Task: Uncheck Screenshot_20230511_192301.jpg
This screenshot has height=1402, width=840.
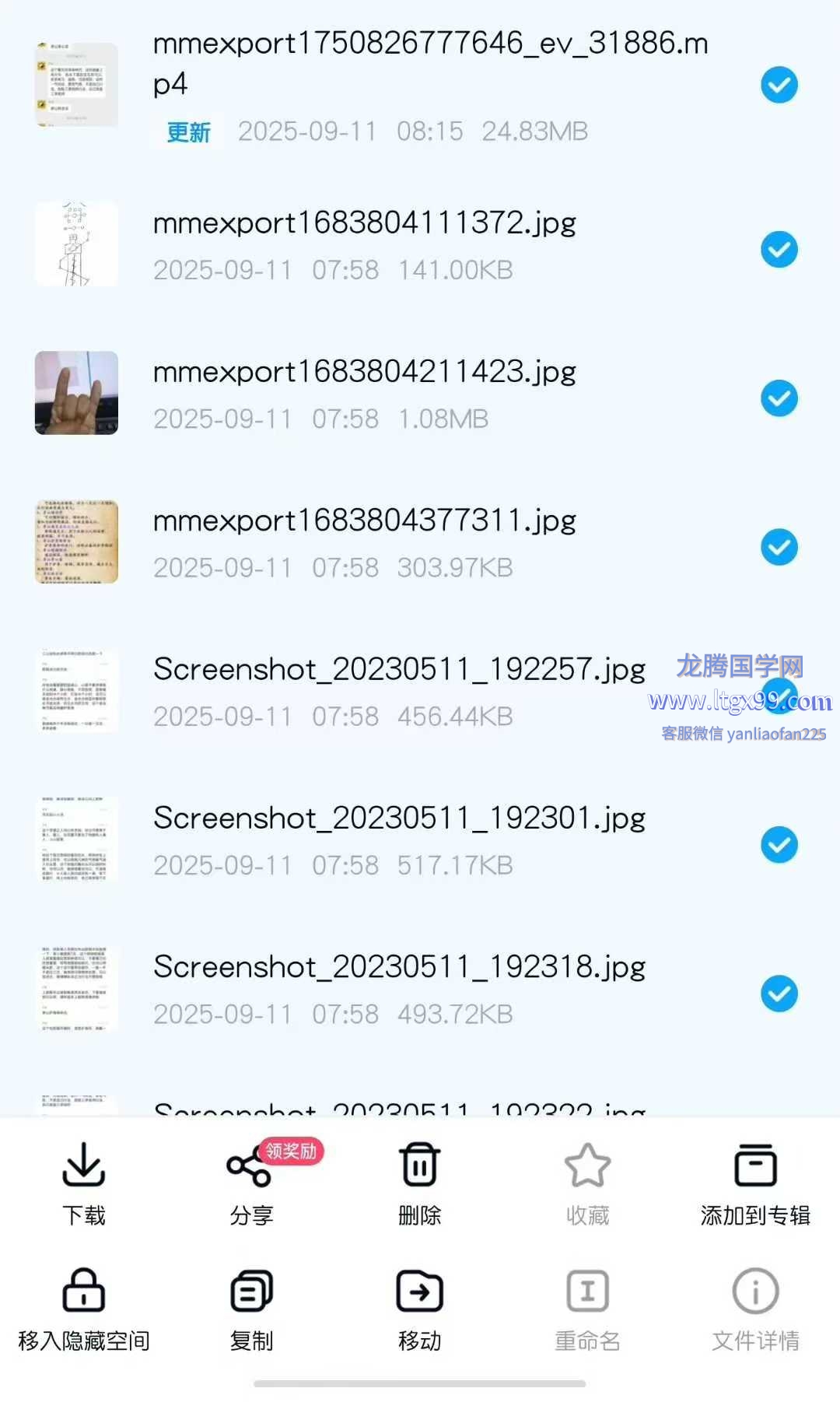Action: [x=779, y=845]
